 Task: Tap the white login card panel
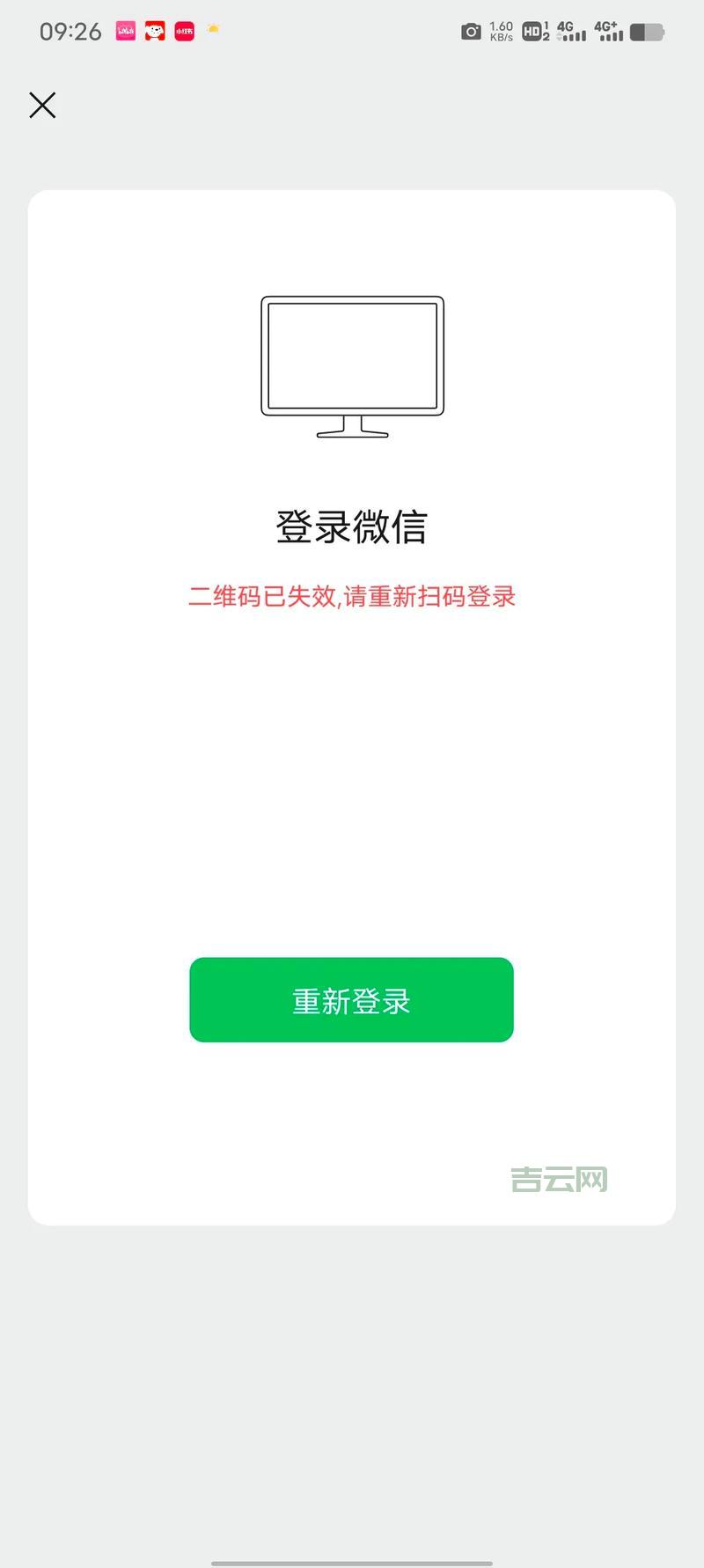tap(351, 792)
